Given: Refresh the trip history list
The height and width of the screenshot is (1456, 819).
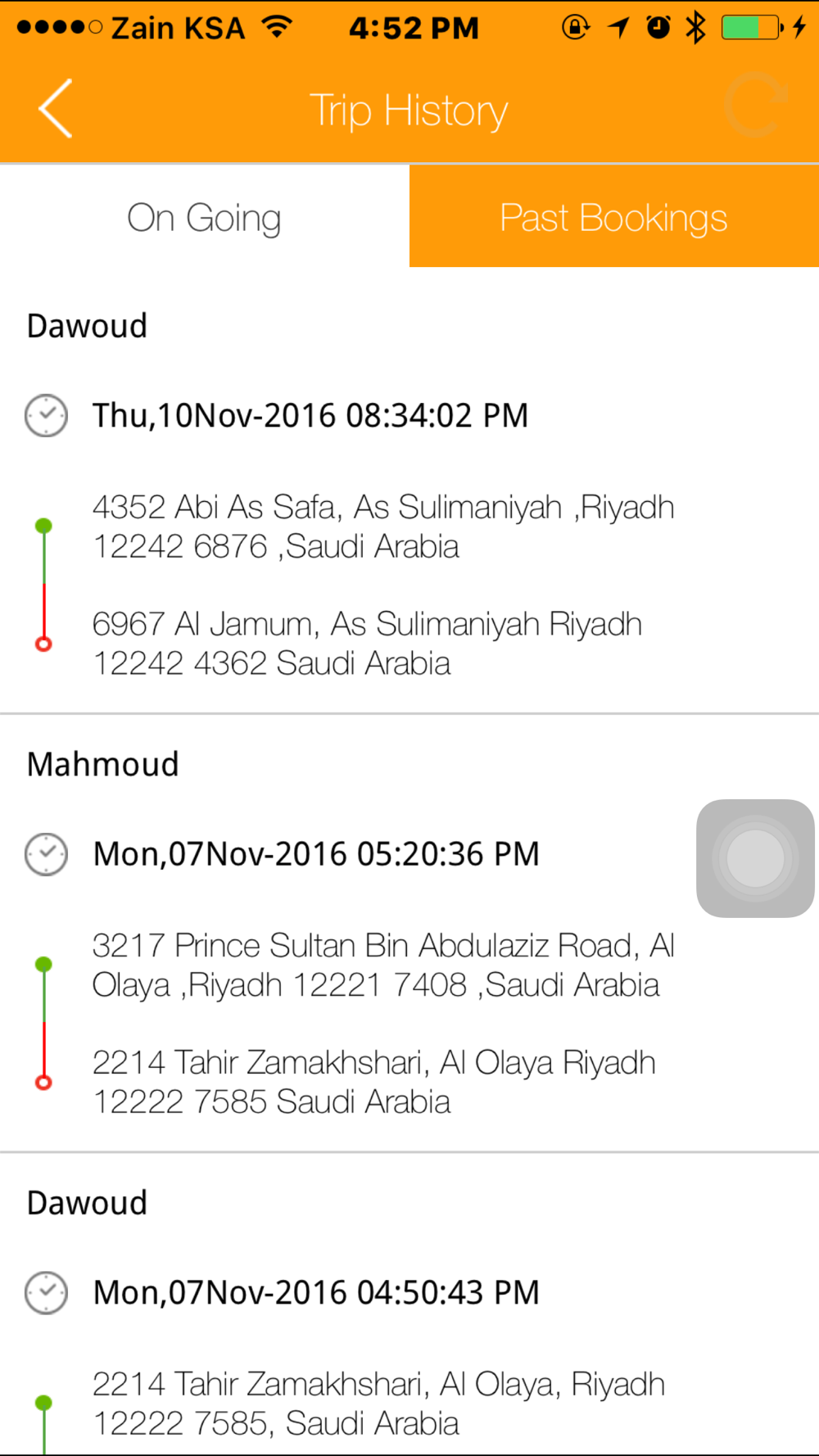Looking at the screenshot, I should 755,106.
